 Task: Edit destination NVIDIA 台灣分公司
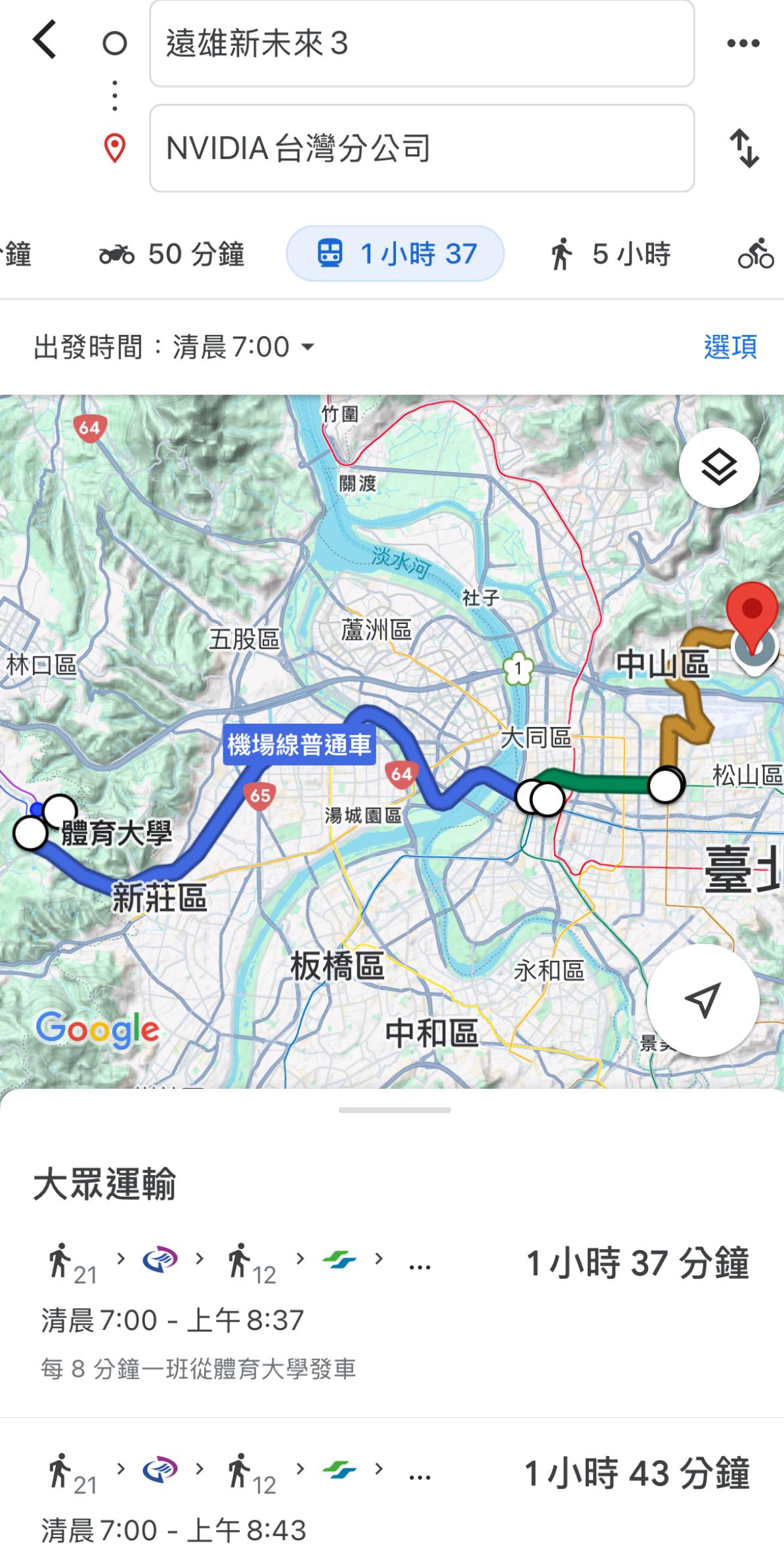click(x=421, y=148)
